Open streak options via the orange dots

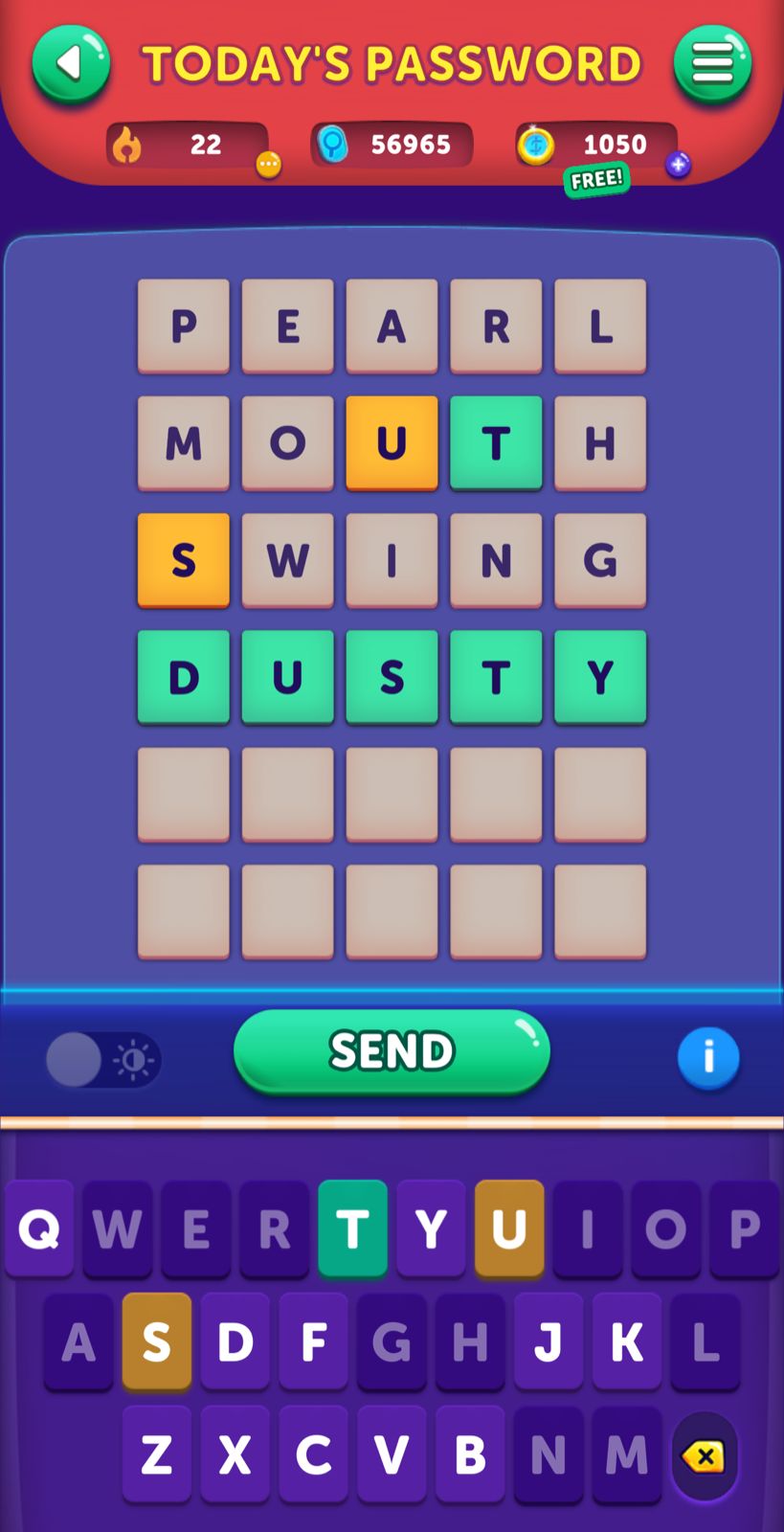pos(269,165)
